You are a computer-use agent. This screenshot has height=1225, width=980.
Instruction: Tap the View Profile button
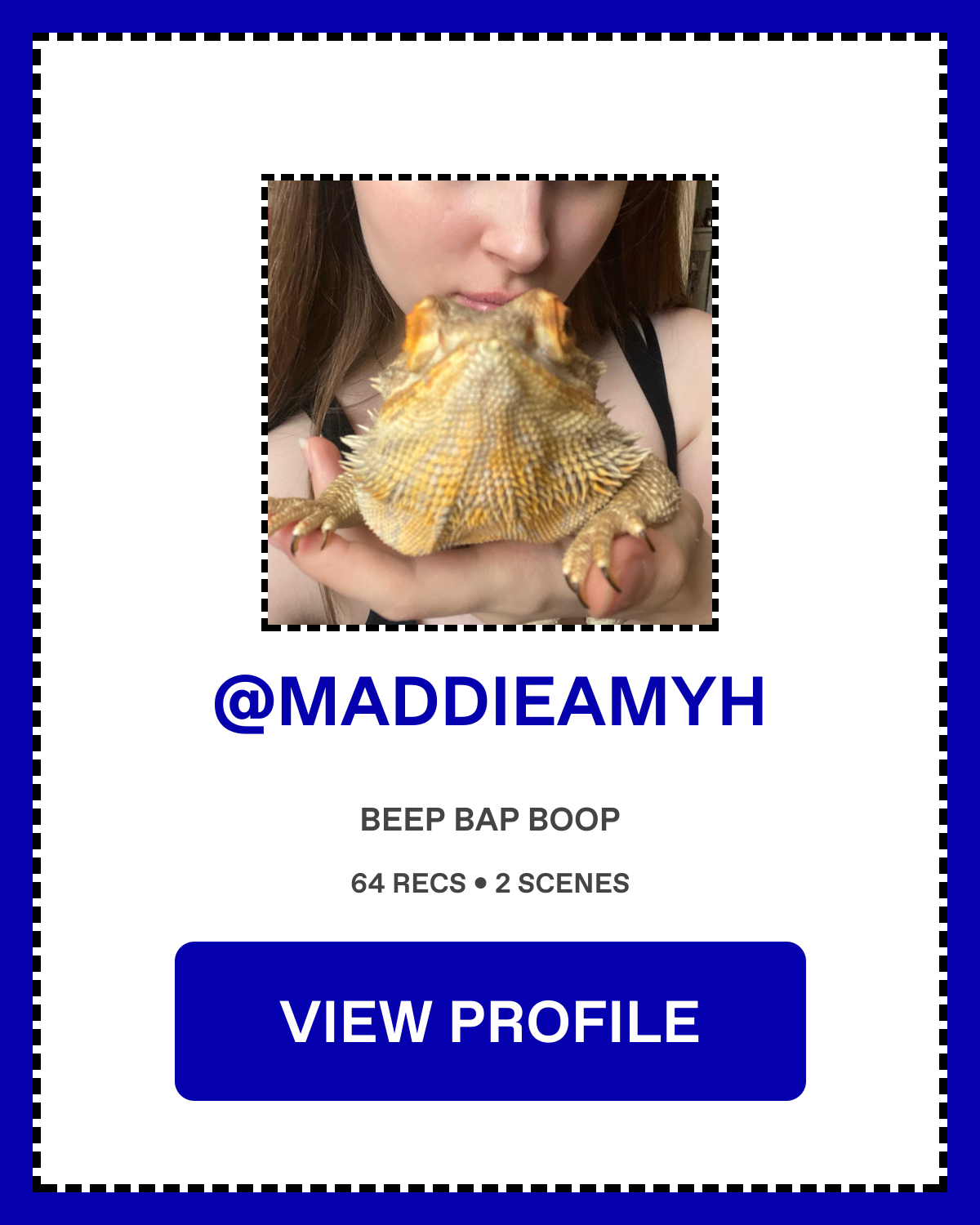pyautogui.click(x=490, y=1021)
